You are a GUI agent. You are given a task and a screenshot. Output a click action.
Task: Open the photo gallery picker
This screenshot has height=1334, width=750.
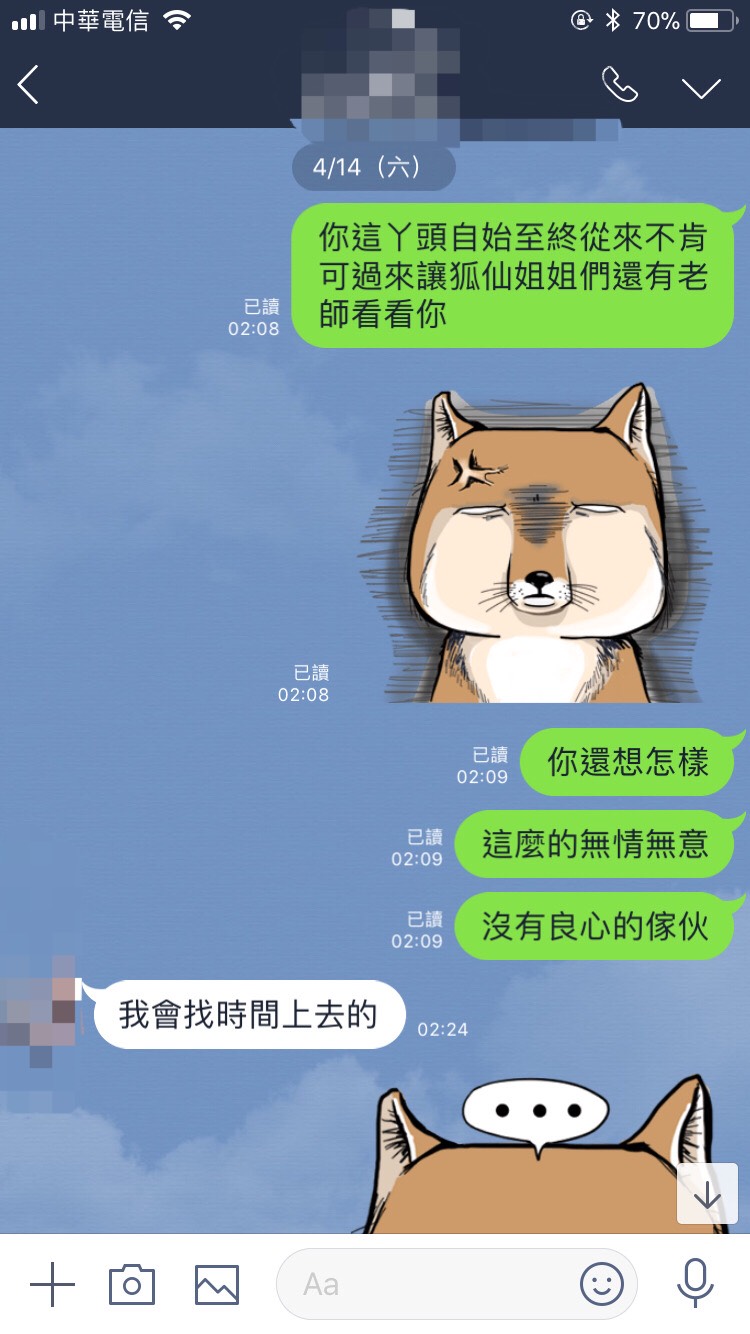coord(216,1284)
